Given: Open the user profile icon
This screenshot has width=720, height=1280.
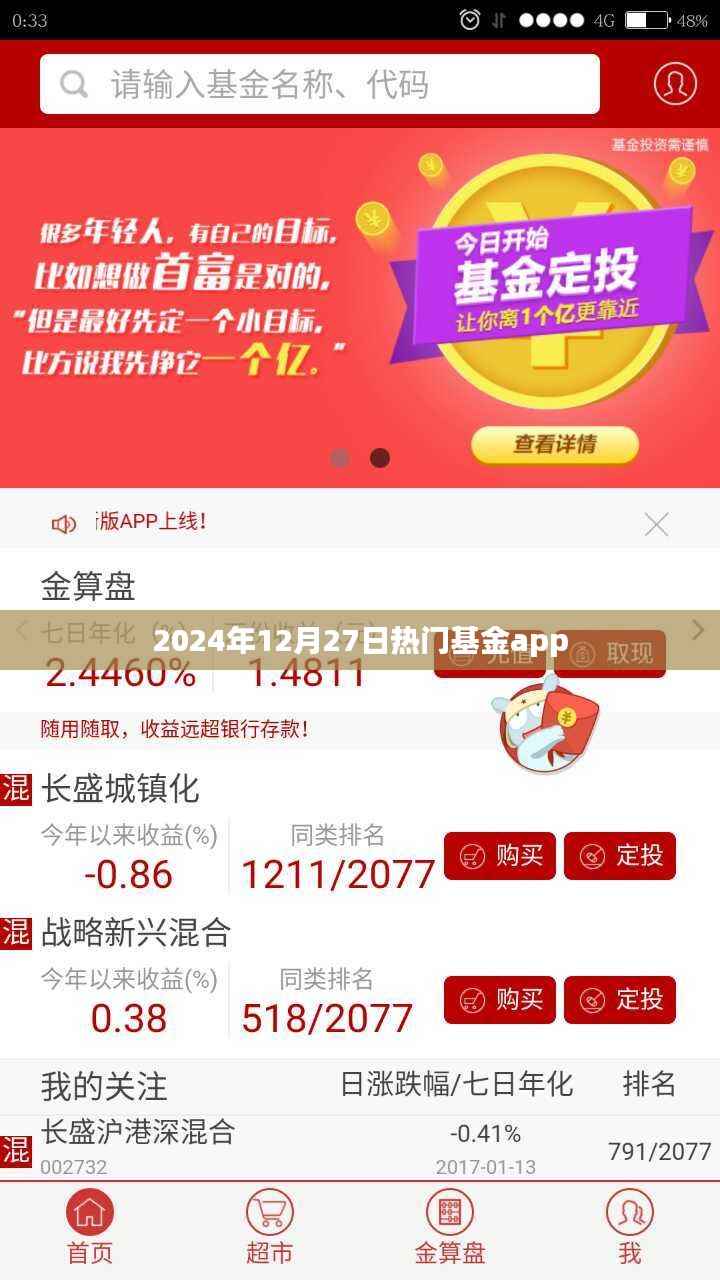Looking at the screenshot, I should [675, 84].
